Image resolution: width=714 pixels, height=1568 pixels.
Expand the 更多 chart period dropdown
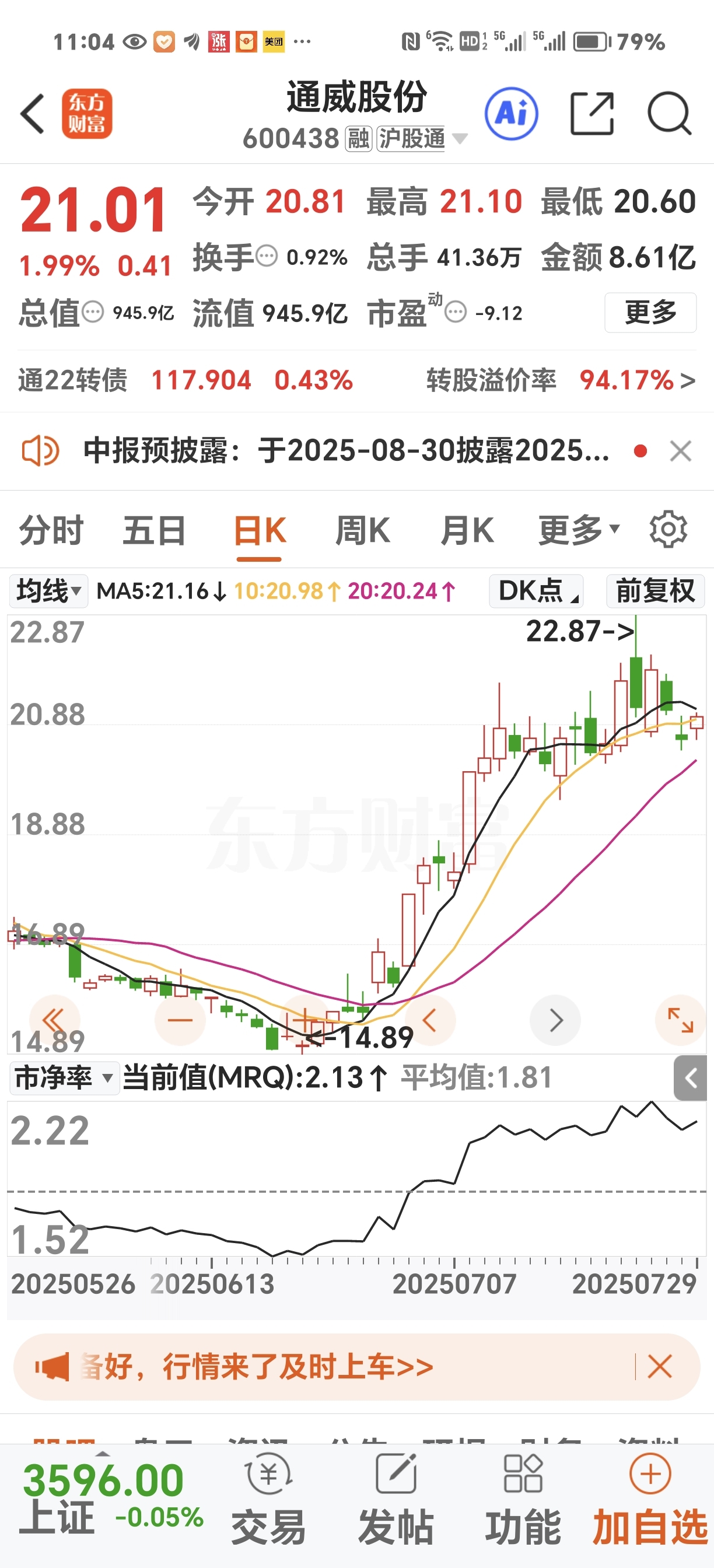click(579, 530)
